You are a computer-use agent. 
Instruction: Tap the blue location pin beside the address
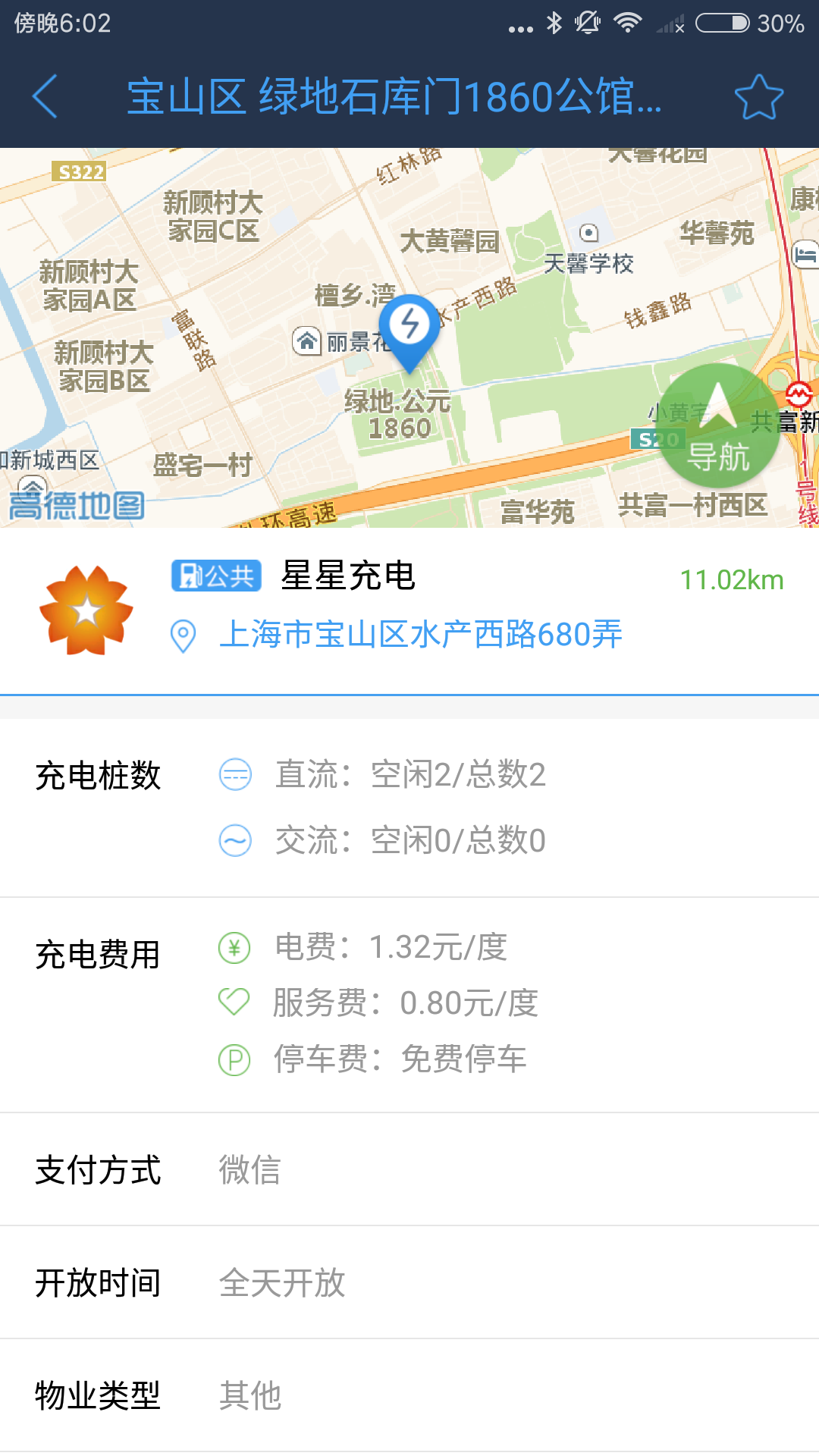[x=184, y=635]
